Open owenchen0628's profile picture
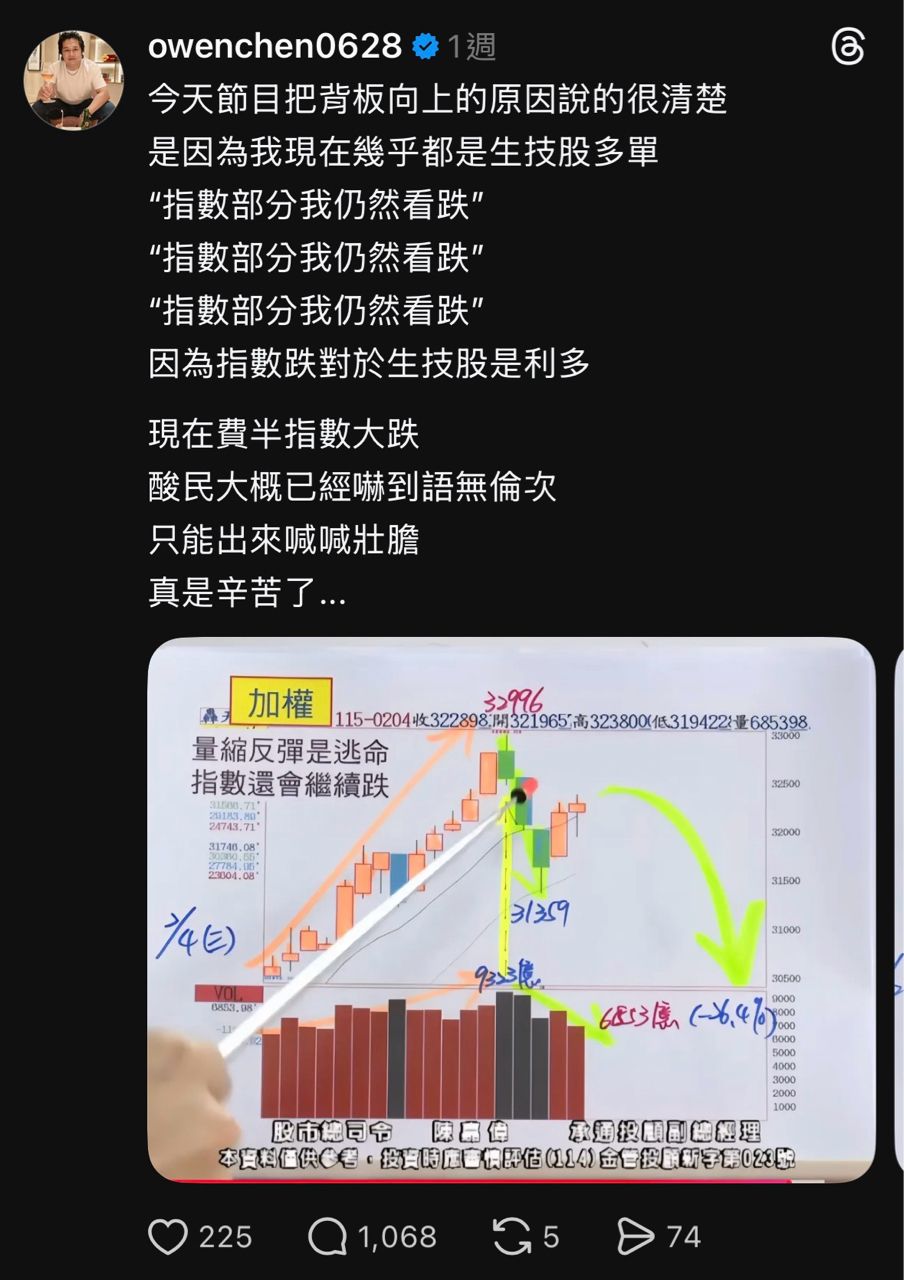Screen dimensions: 904x1280 (74, 79)
